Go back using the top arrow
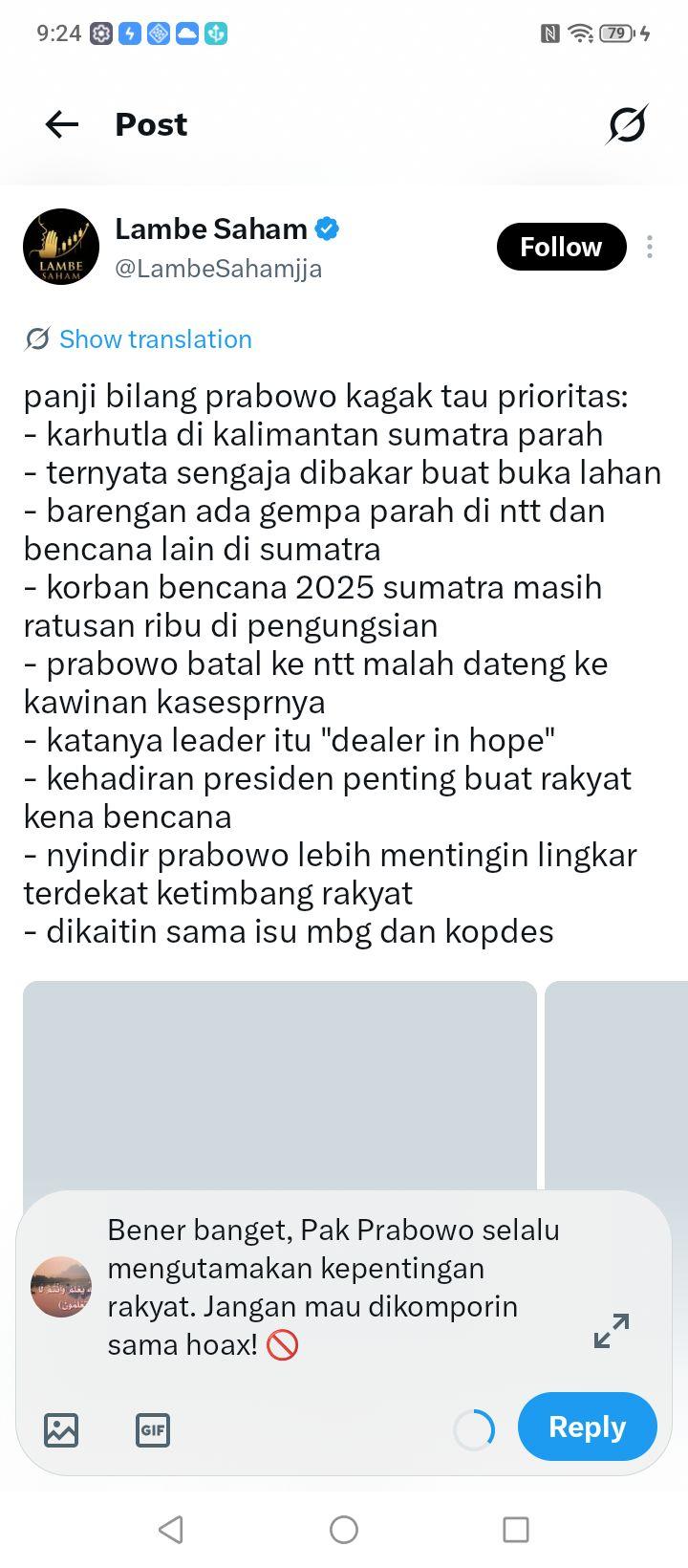 [62, 124]
